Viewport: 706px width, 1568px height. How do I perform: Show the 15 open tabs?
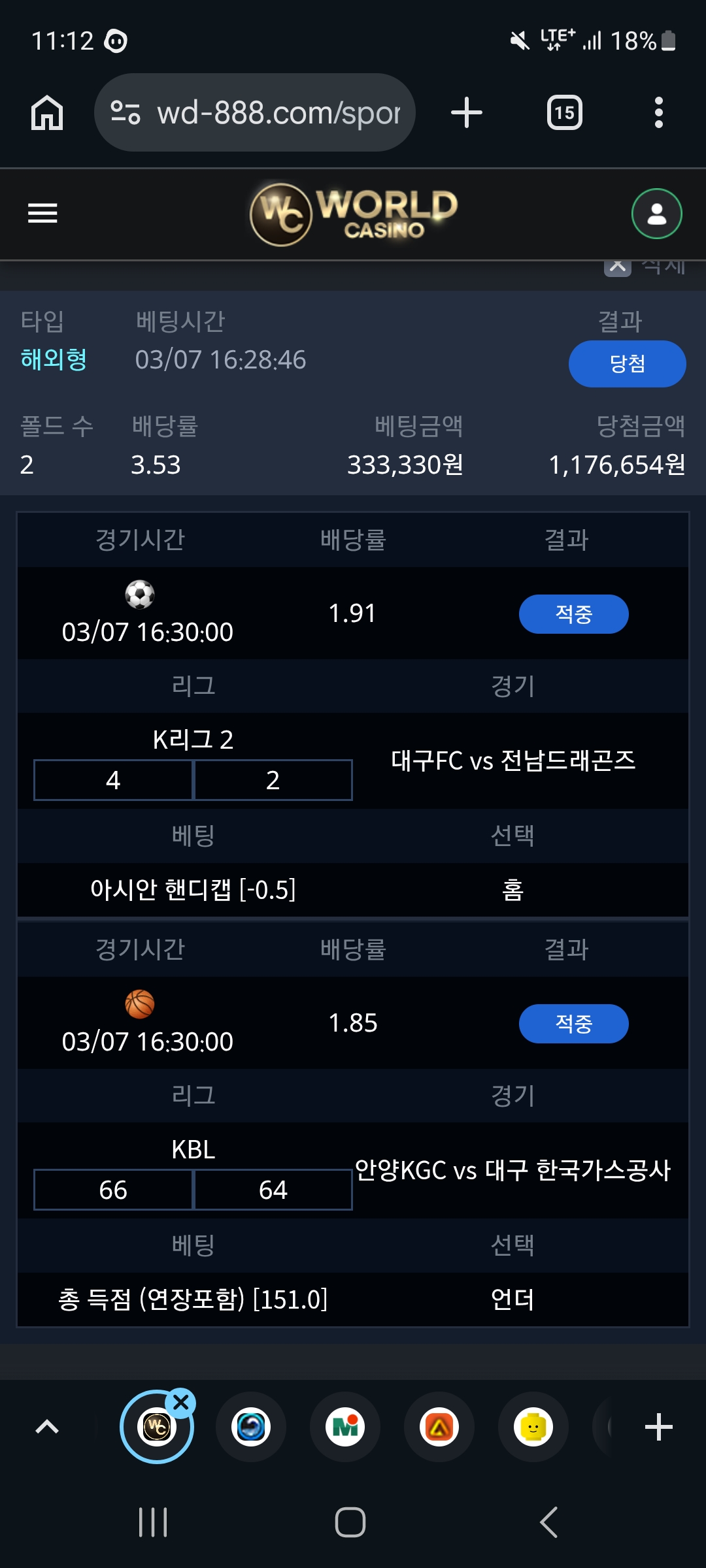click(565, 112)
